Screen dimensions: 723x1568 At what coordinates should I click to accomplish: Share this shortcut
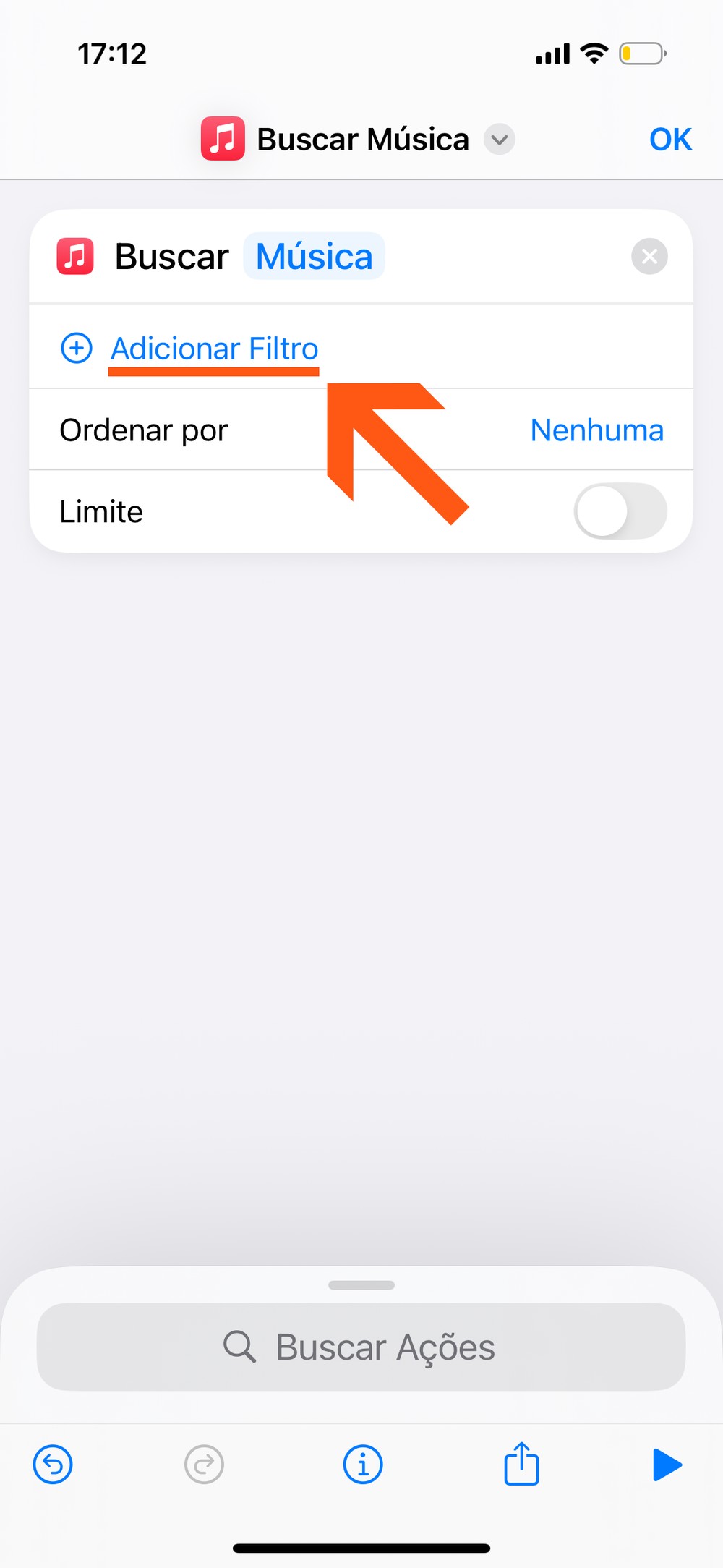tap(521, 1463)
